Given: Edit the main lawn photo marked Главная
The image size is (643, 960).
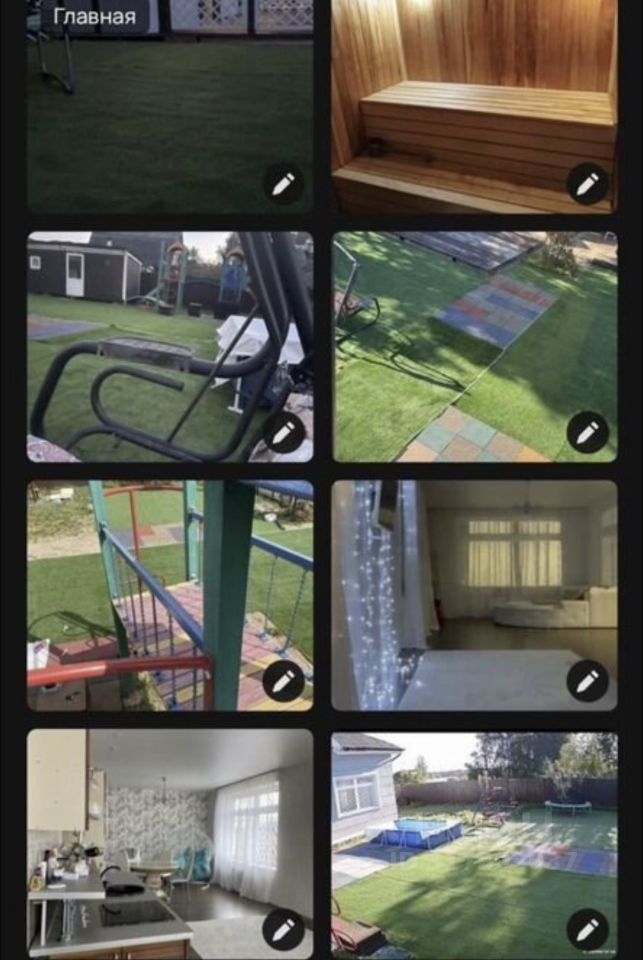Looking at the screenshot, I should [x=284, y=184].
